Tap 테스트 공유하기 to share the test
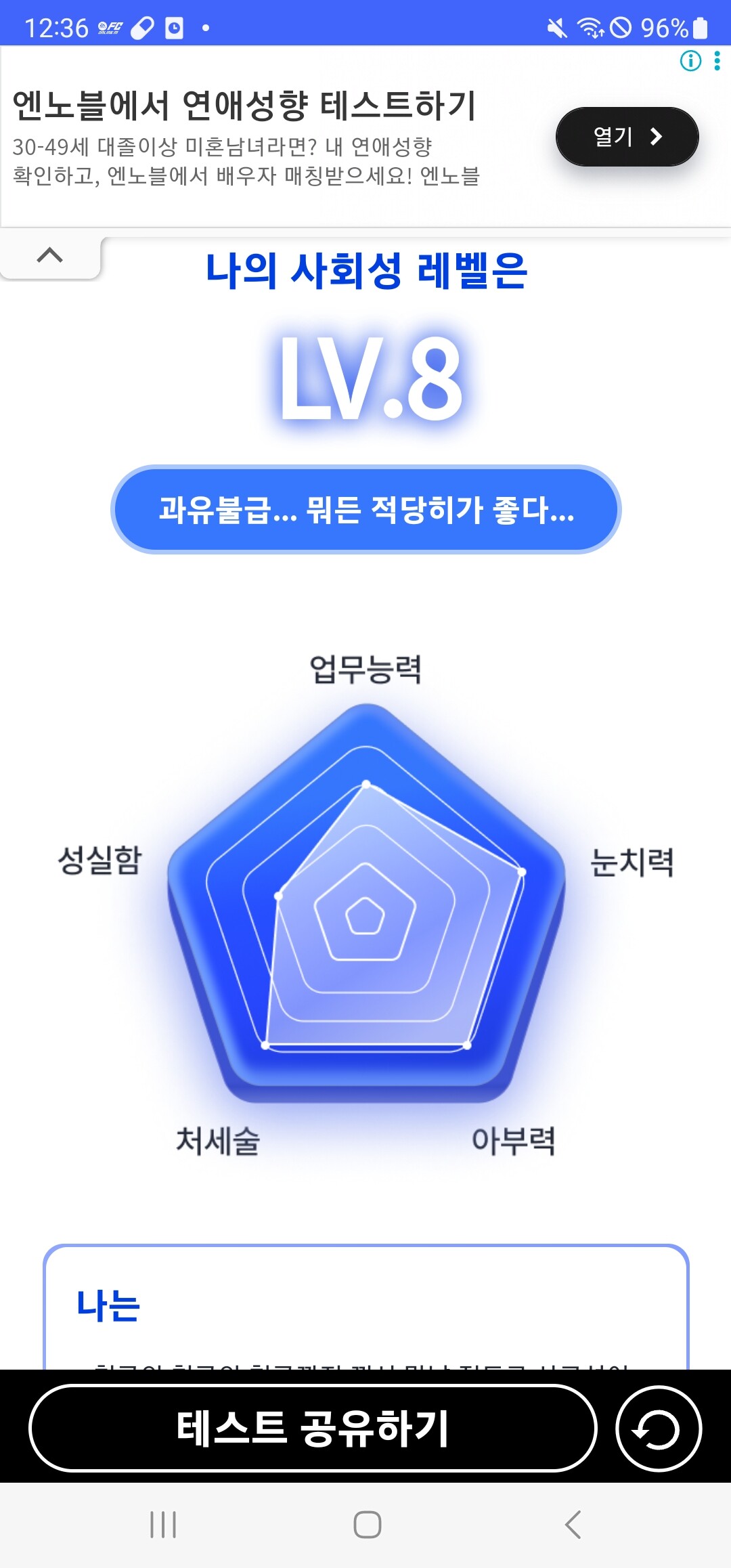Viewport: 731px width, 1568px height. click(x=313, y=1429)
